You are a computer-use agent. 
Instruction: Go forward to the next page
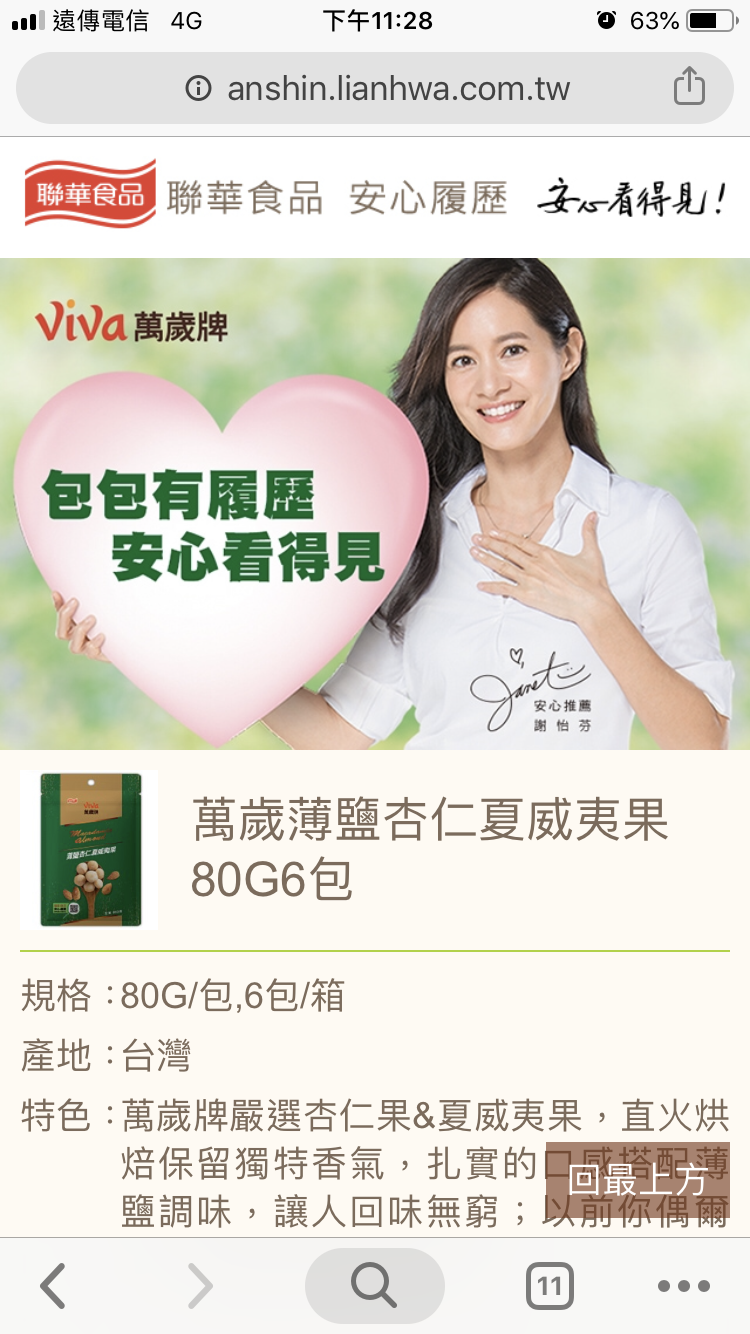[200, 1286]
